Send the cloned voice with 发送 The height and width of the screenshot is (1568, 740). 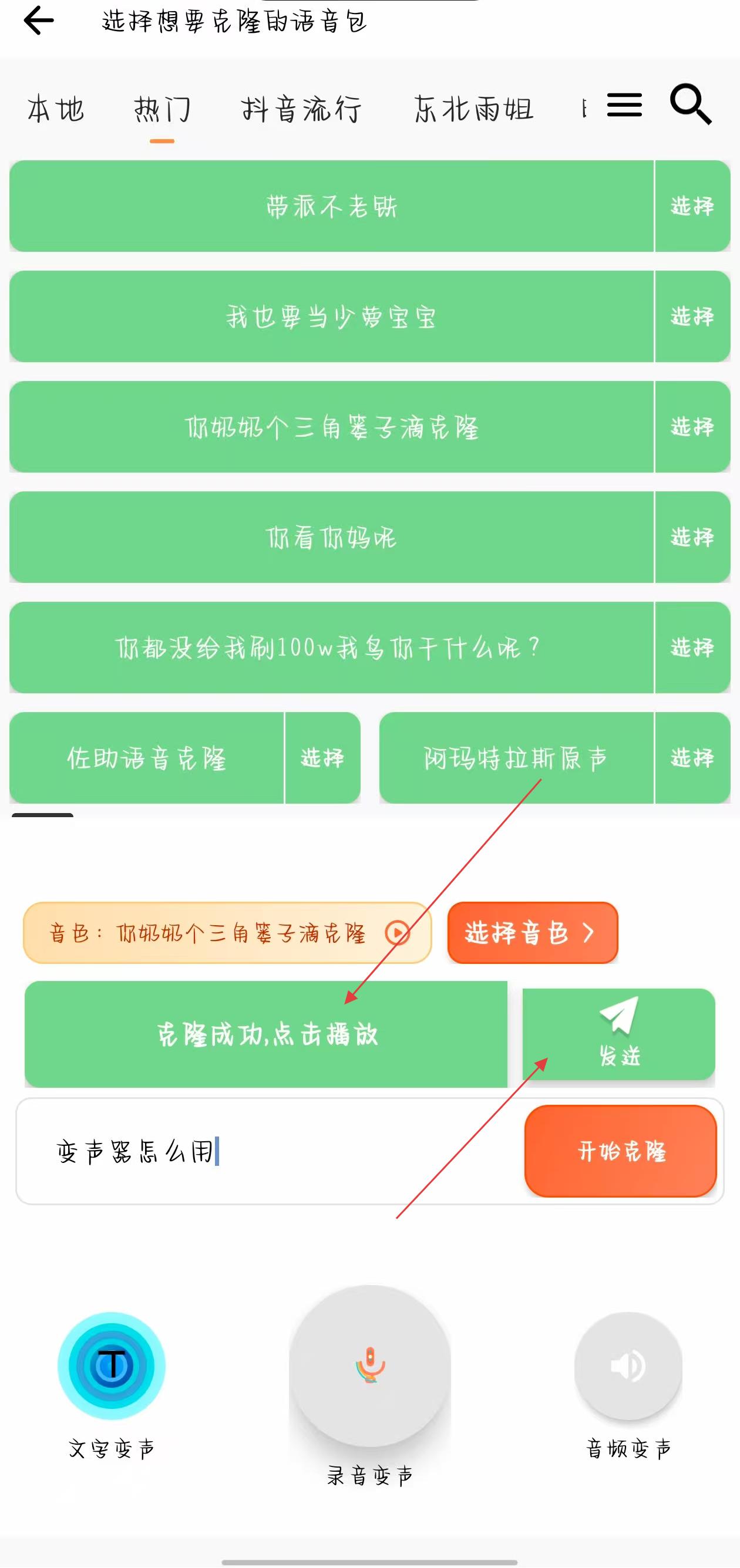click(618, 1034)
